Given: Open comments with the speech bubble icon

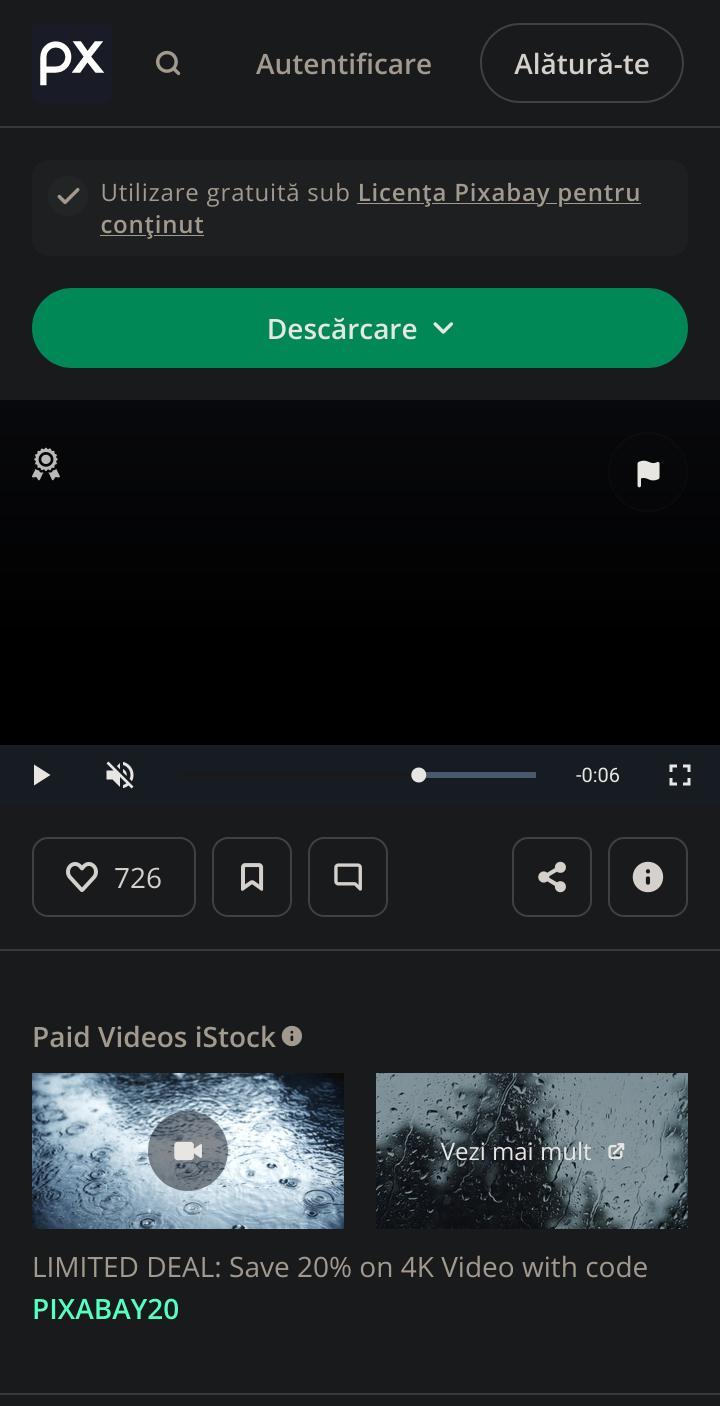Looking at the screenshot, I should (x=347, y=877).
